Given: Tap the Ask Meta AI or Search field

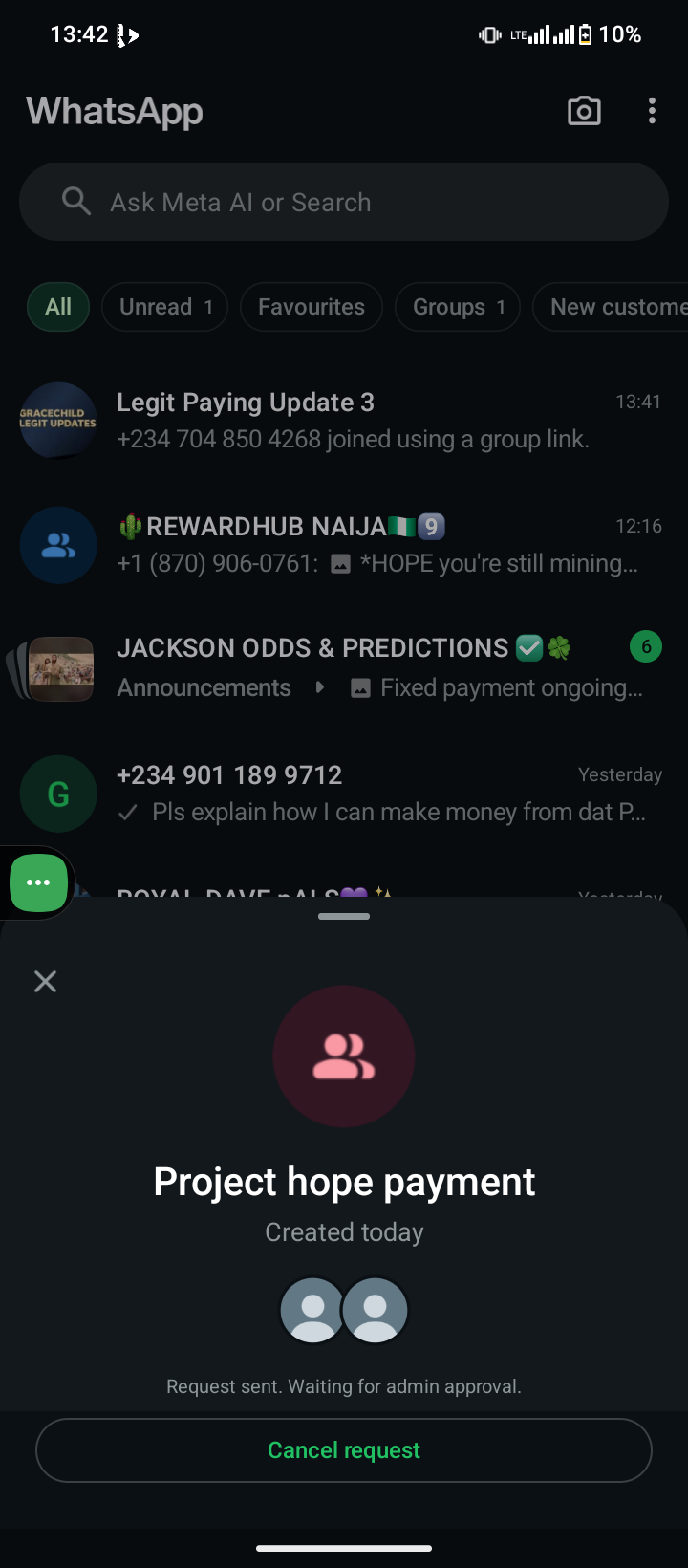Looking at the screenshot, I should click(344, 202).
